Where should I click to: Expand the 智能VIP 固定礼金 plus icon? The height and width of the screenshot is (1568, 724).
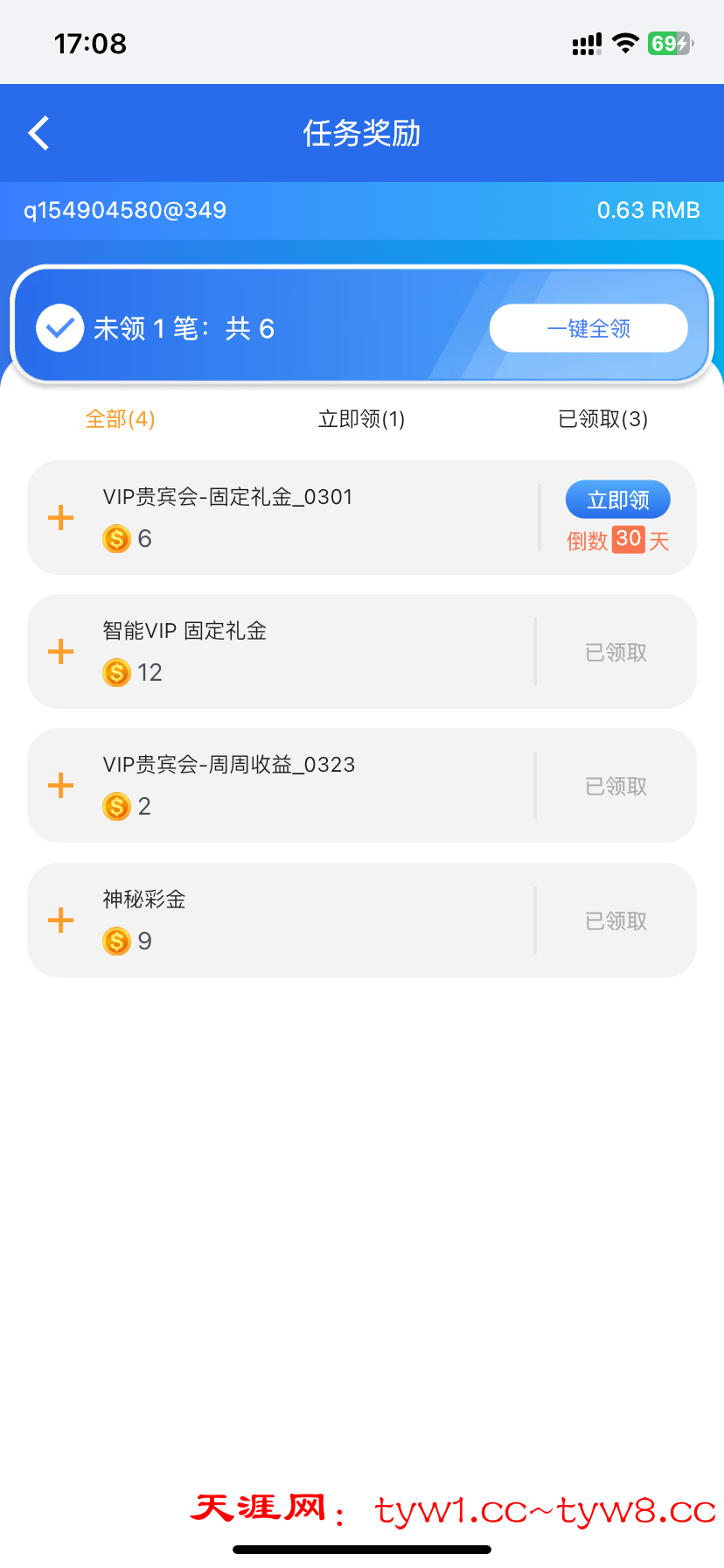pos(61,652)
